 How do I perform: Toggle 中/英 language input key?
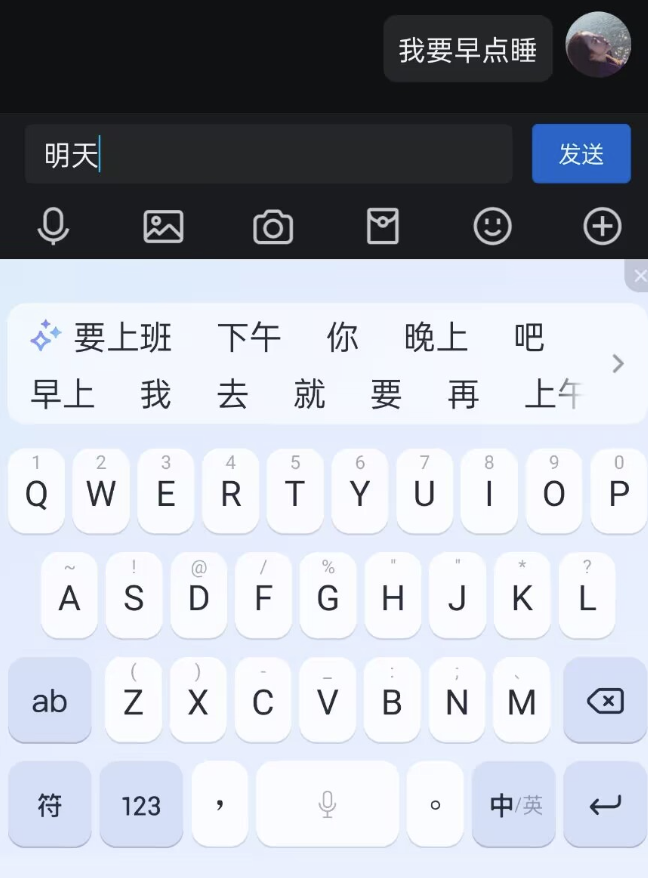(x=515, y=805)
